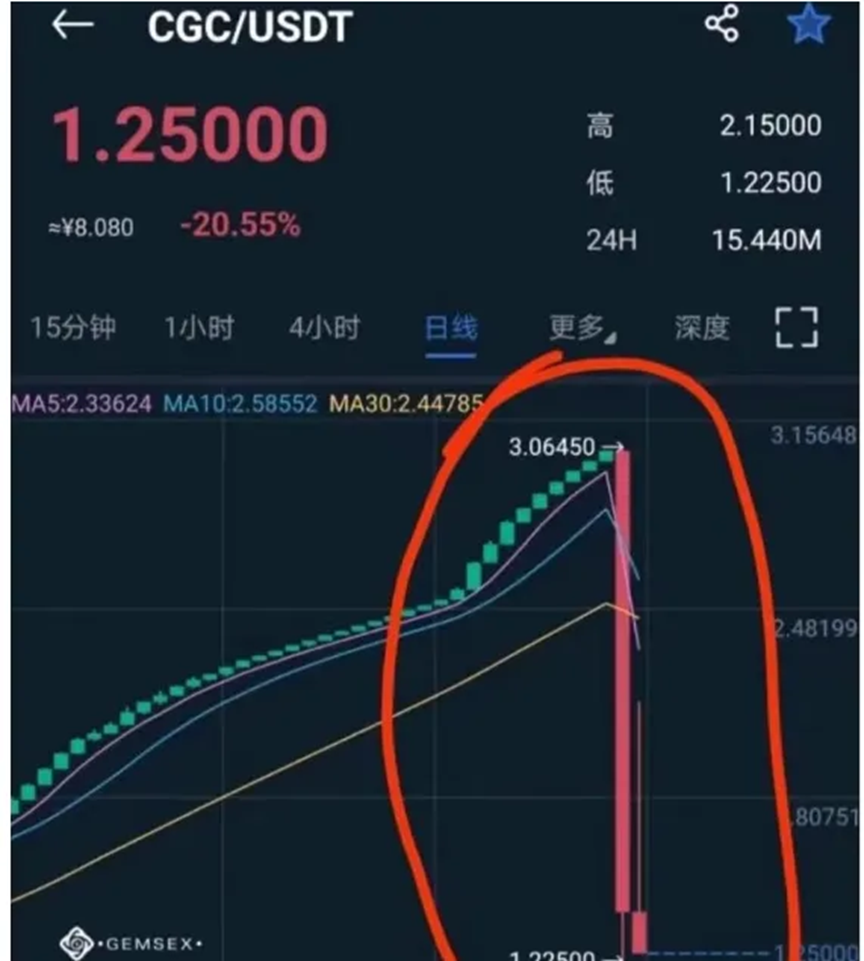Select the 日线 daily chart tab
This screenshot has height=961, width=864.
(451, 327)
